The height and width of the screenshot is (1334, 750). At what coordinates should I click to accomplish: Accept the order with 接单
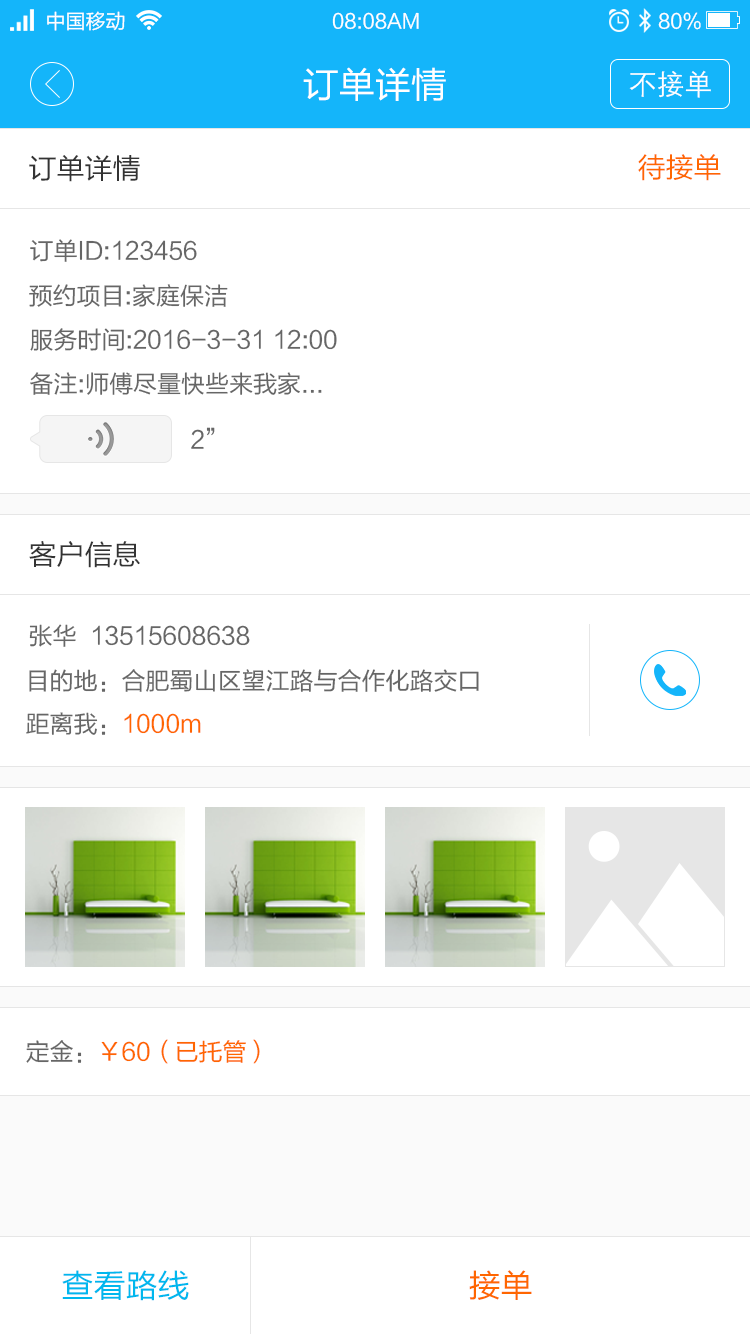point(500,1285)
